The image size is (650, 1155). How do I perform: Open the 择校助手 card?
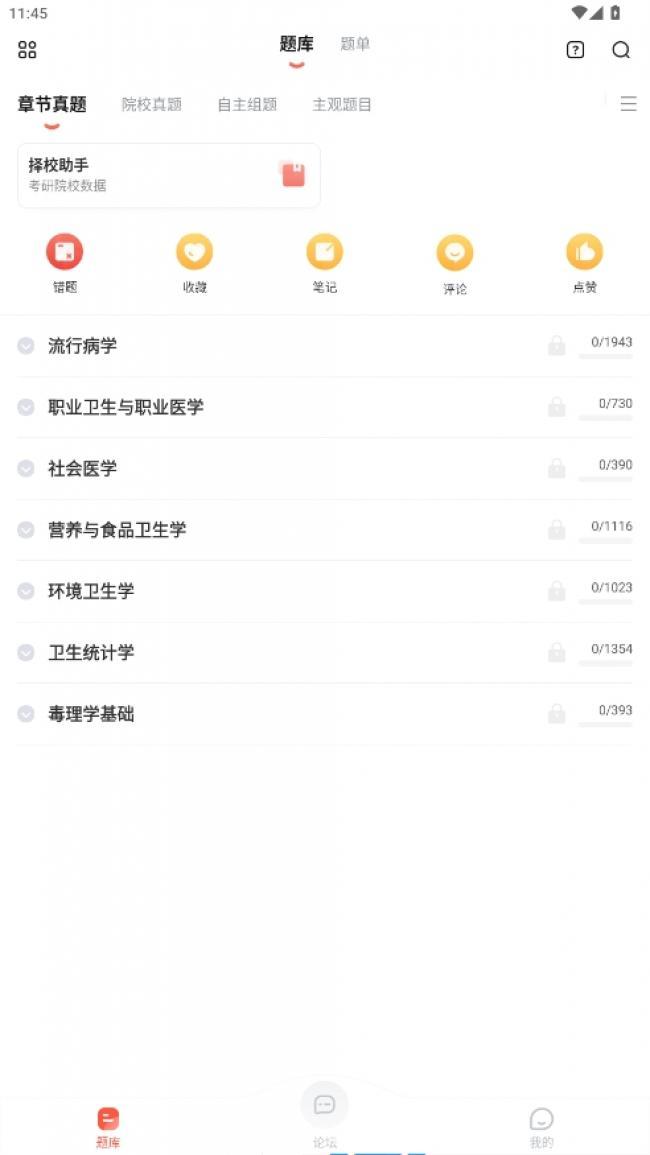169,175
